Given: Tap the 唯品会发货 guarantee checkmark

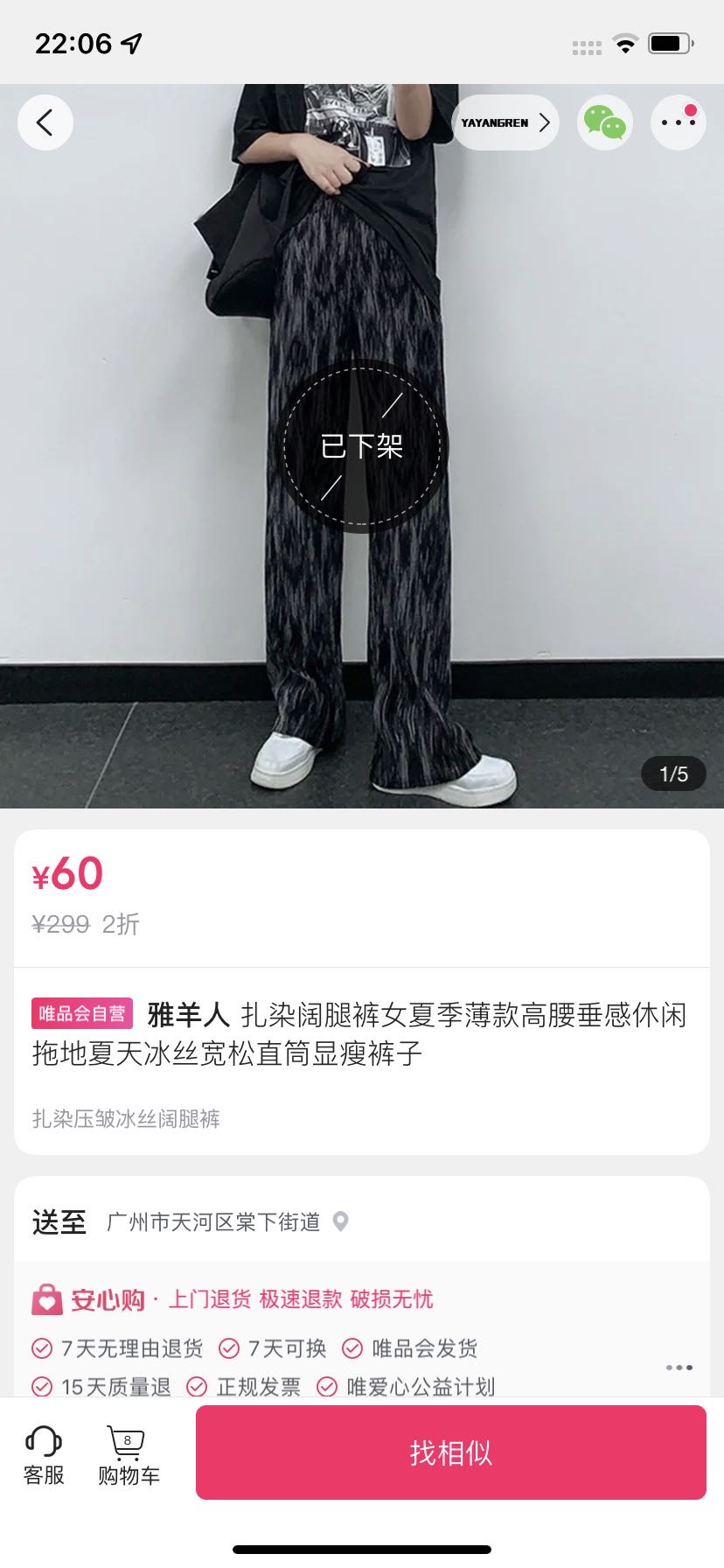Looking at the screenshot, I should [x=353, y=1349].
